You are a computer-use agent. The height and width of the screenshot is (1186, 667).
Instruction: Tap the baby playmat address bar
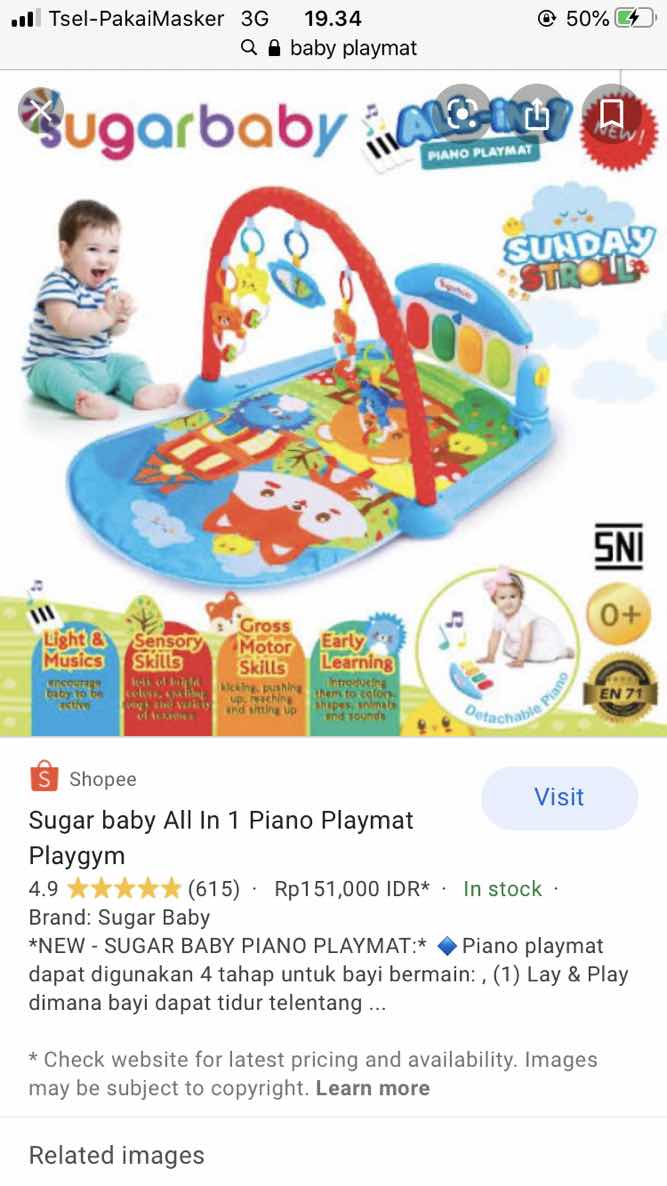click(x=333, y=47)
